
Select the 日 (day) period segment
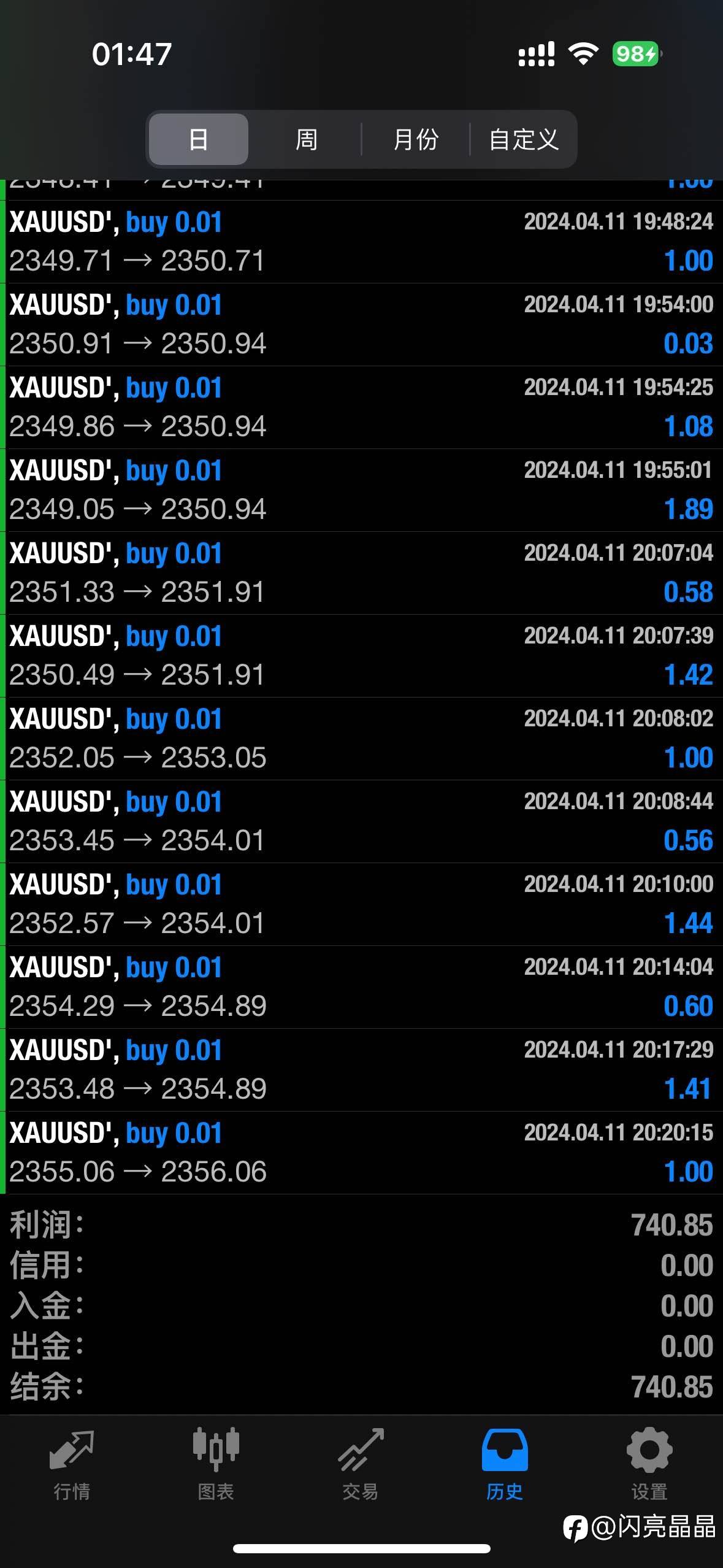coord(198,139)
